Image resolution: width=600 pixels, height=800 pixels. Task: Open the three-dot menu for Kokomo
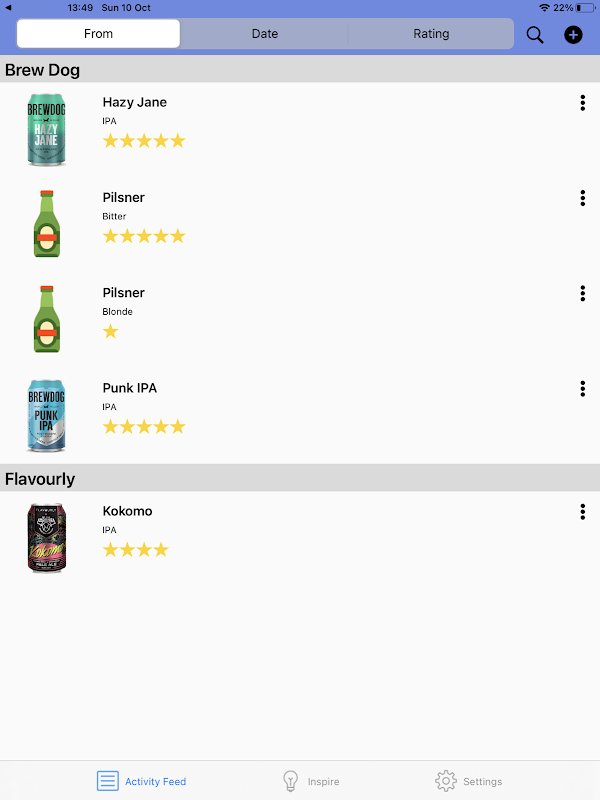click(582, 511)
